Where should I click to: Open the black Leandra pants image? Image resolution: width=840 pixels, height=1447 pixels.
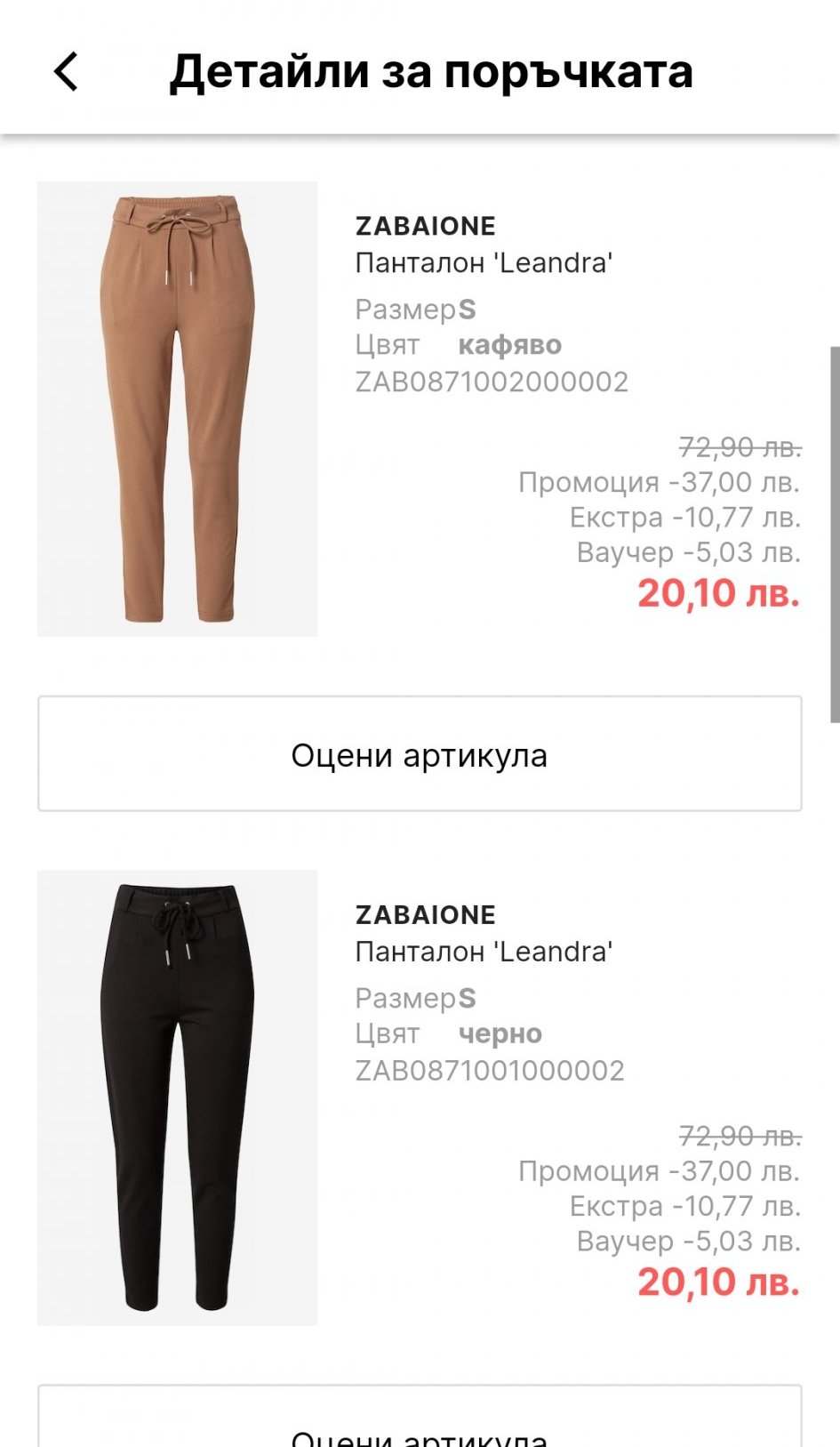pos(177,1097)
